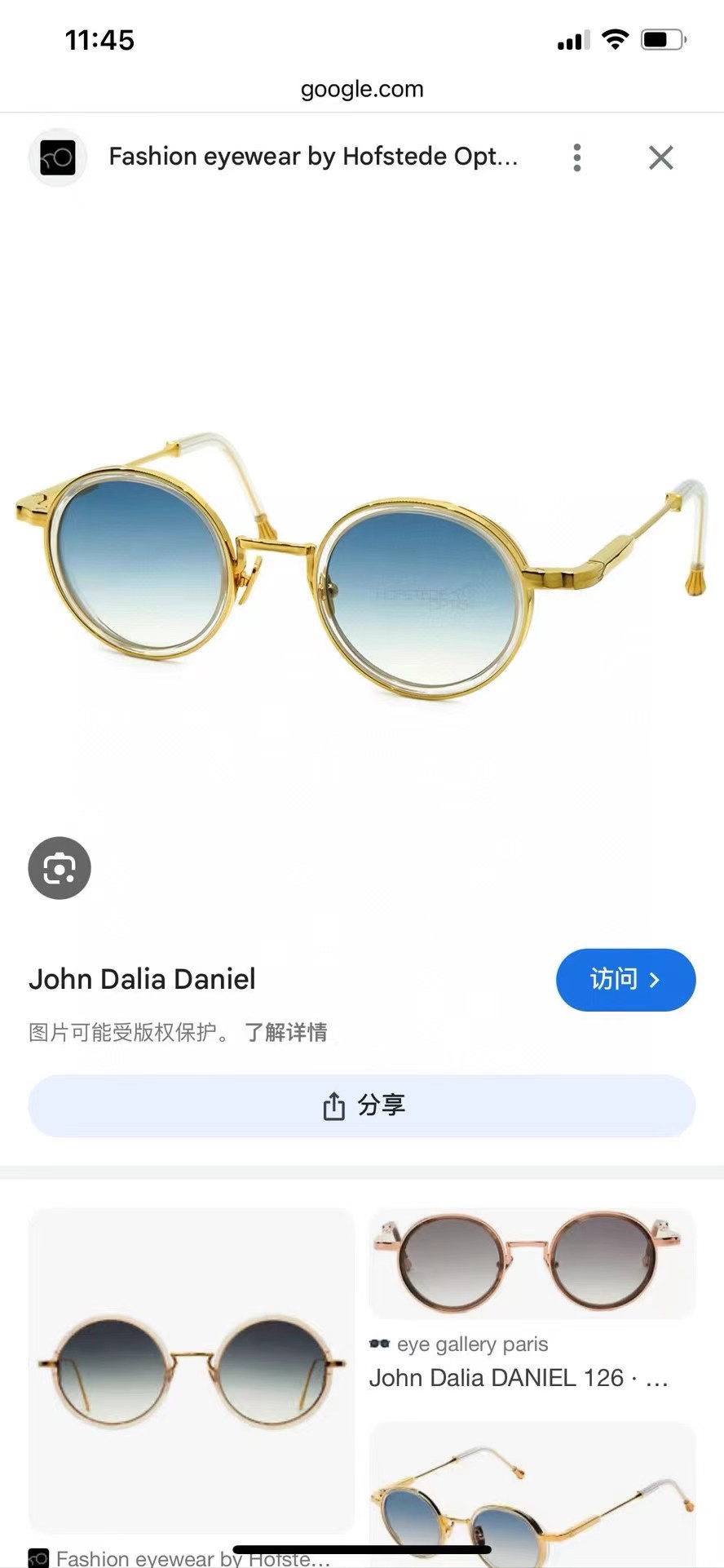Search this image with Google Lens
The height and width of the screenshot is (1568, 724).
[x=60, y=868]
